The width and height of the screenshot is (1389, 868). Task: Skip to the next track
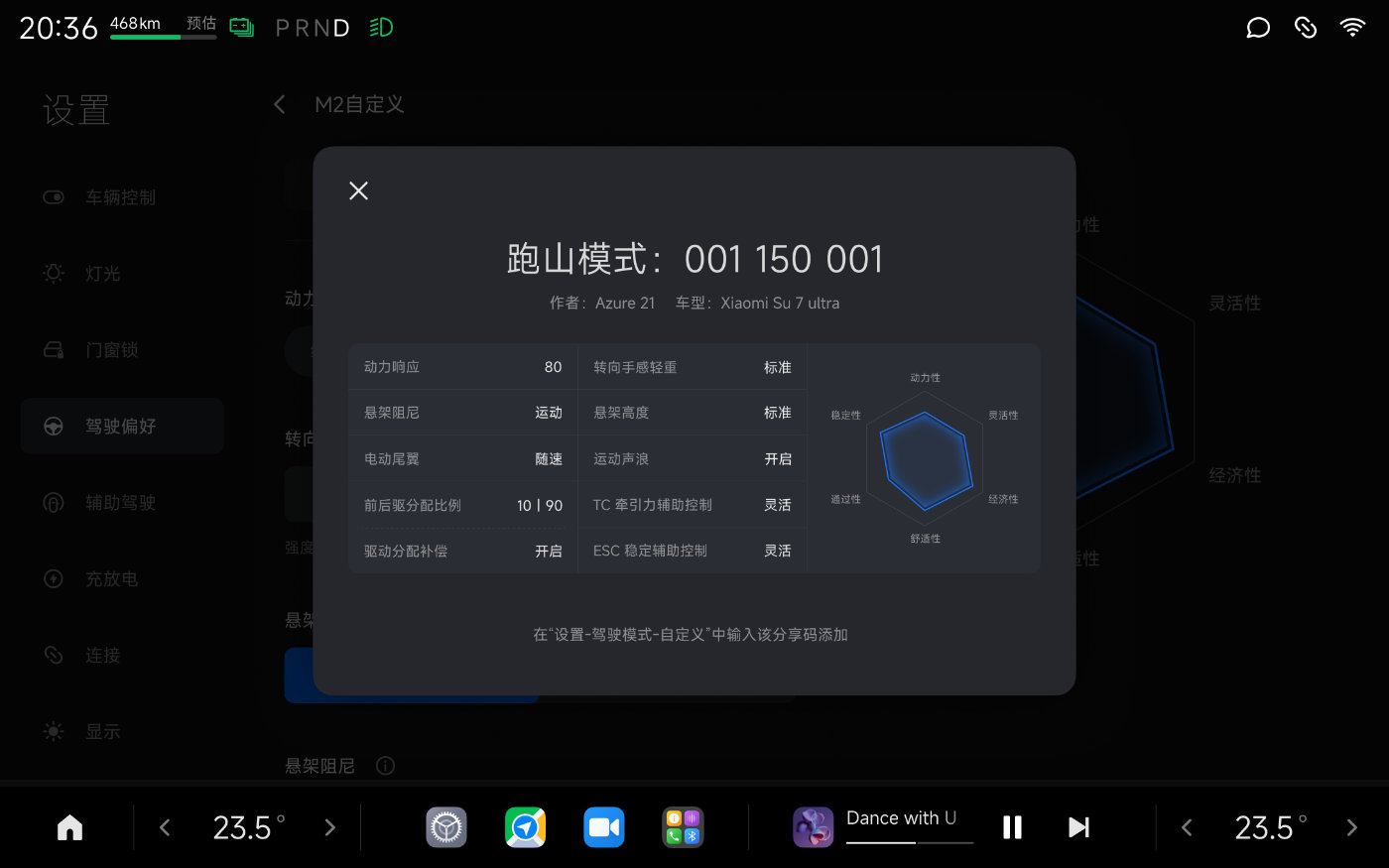pos(1078,827)
